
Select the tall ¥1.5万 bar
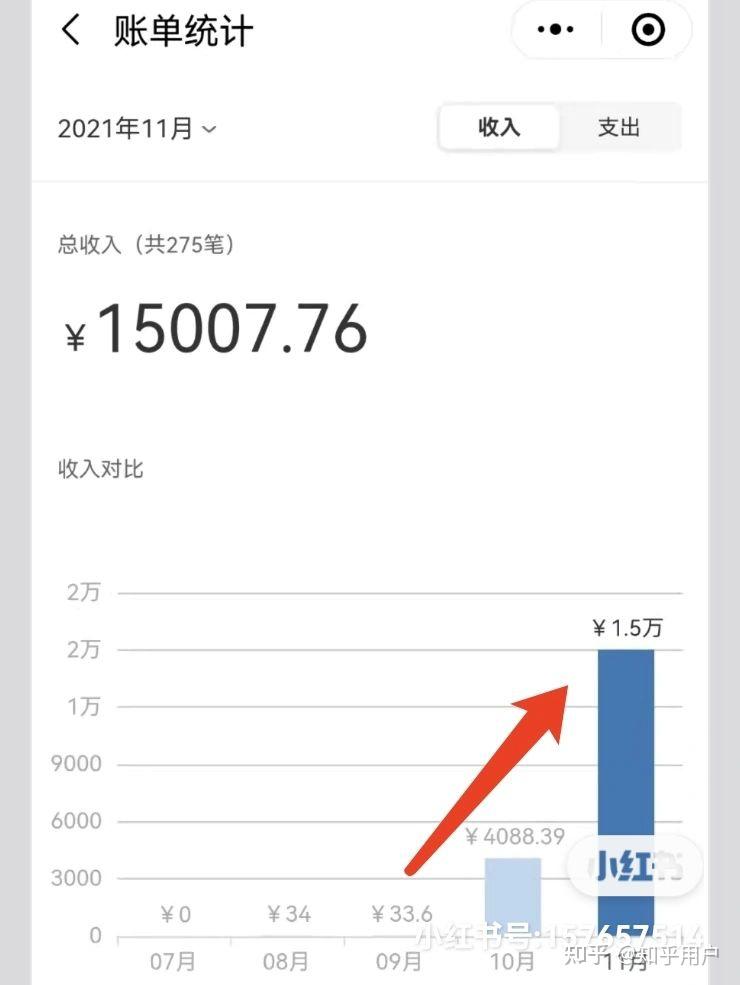pos(626,793)
